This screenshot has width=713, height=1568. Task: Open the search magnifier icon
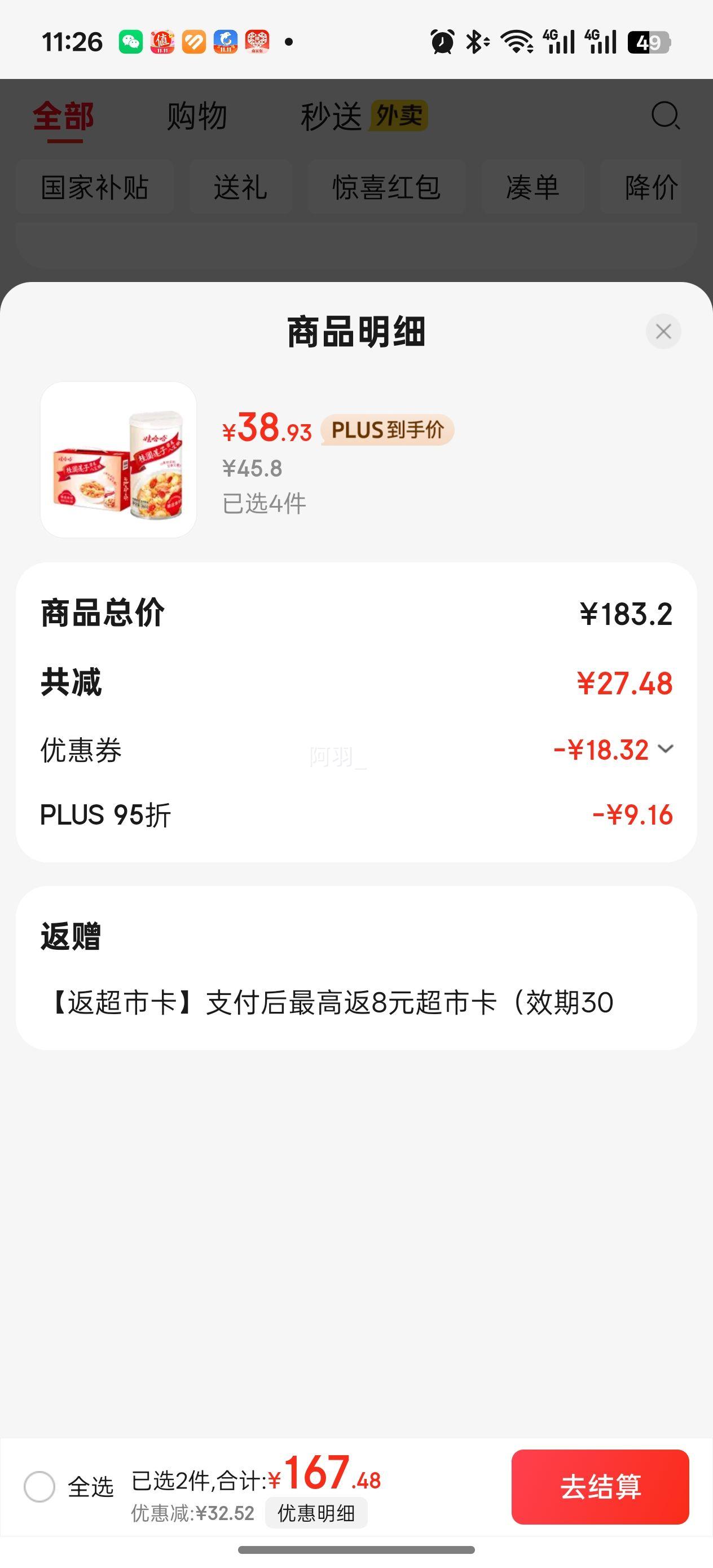[x=666, y=117]
